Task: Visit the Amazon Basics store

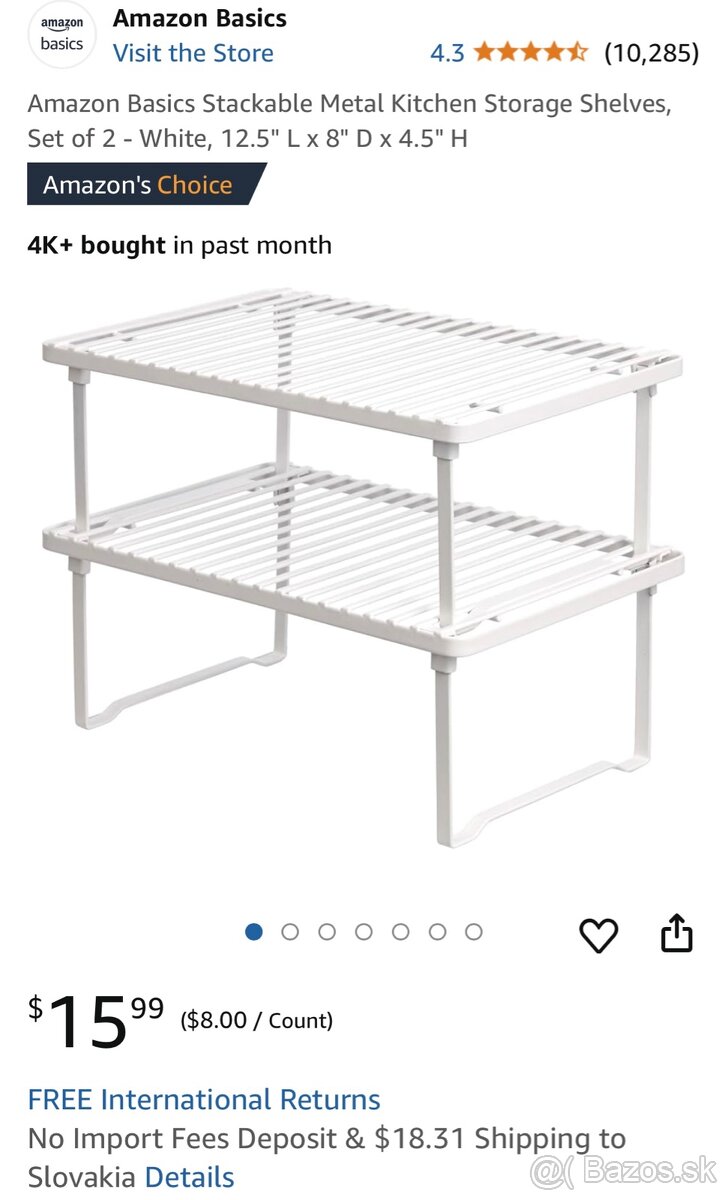Action: (193, 53)
